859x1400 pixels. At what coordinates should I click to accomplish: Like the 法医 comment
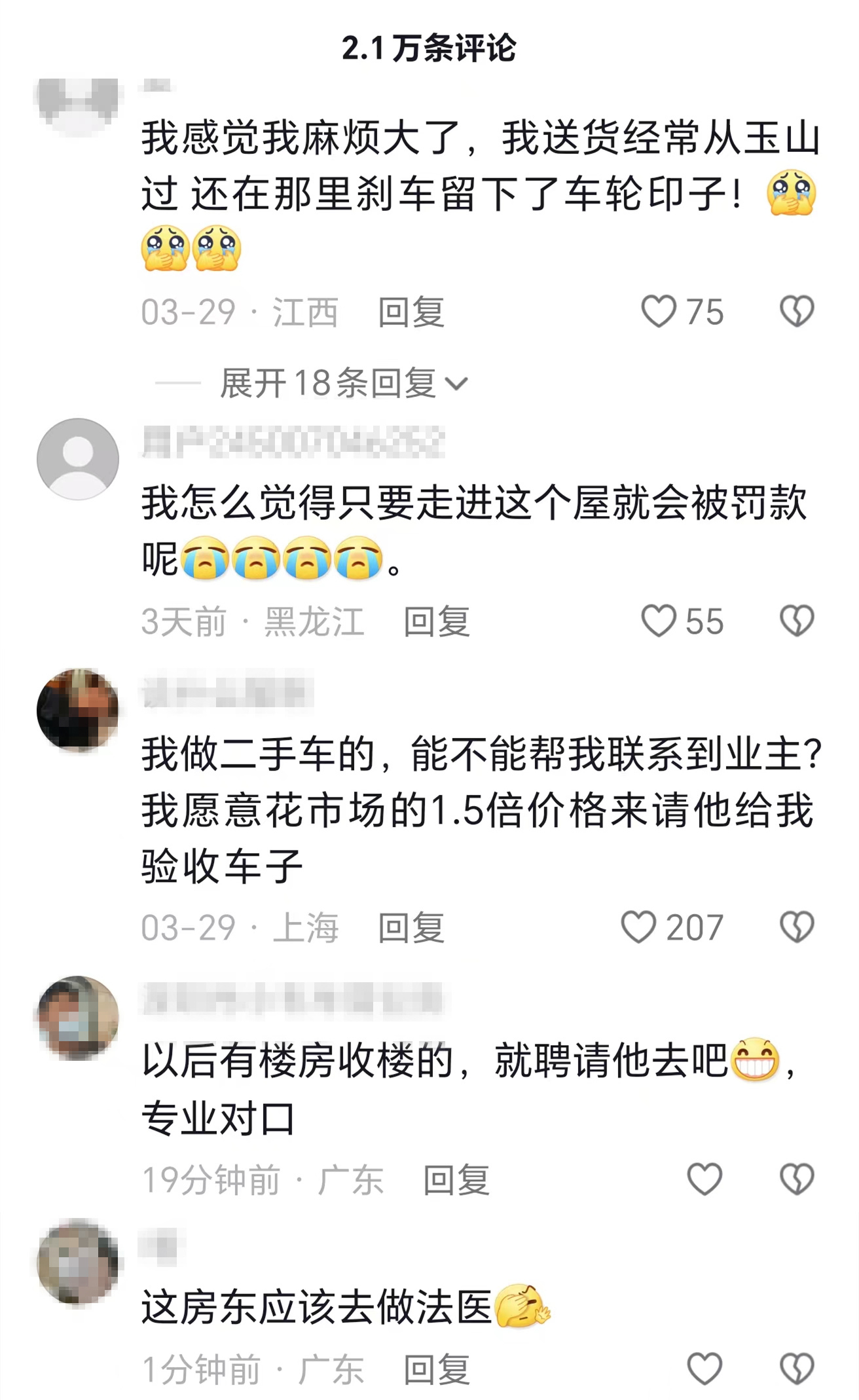tap(704, 1369)
